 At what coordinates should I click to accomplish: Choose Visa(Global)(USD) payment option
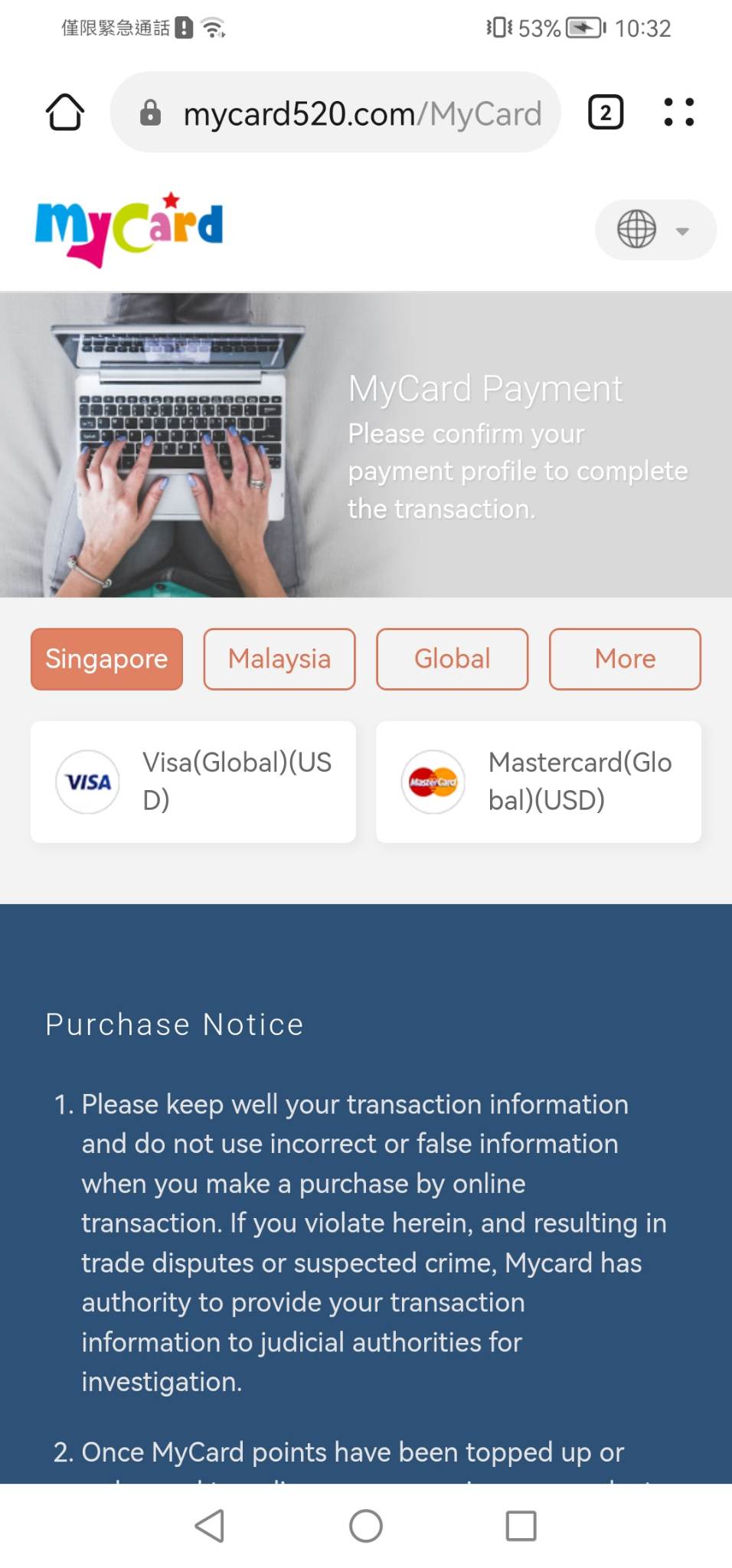(193, 782)
